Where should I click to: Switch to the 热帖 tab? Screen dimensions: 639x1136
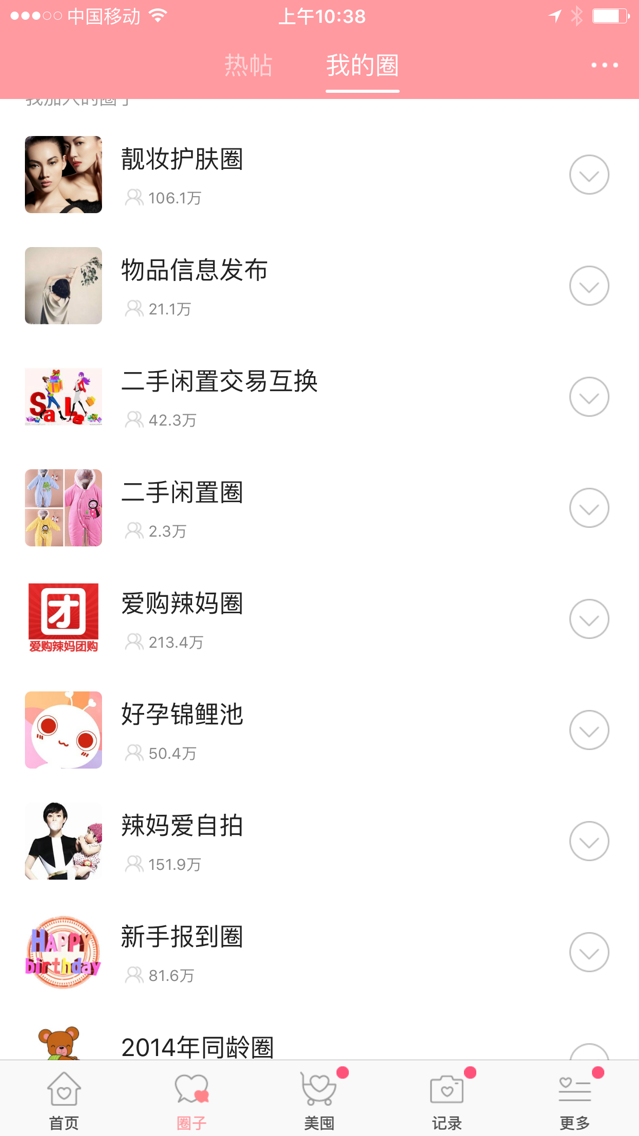click(248, 66)
